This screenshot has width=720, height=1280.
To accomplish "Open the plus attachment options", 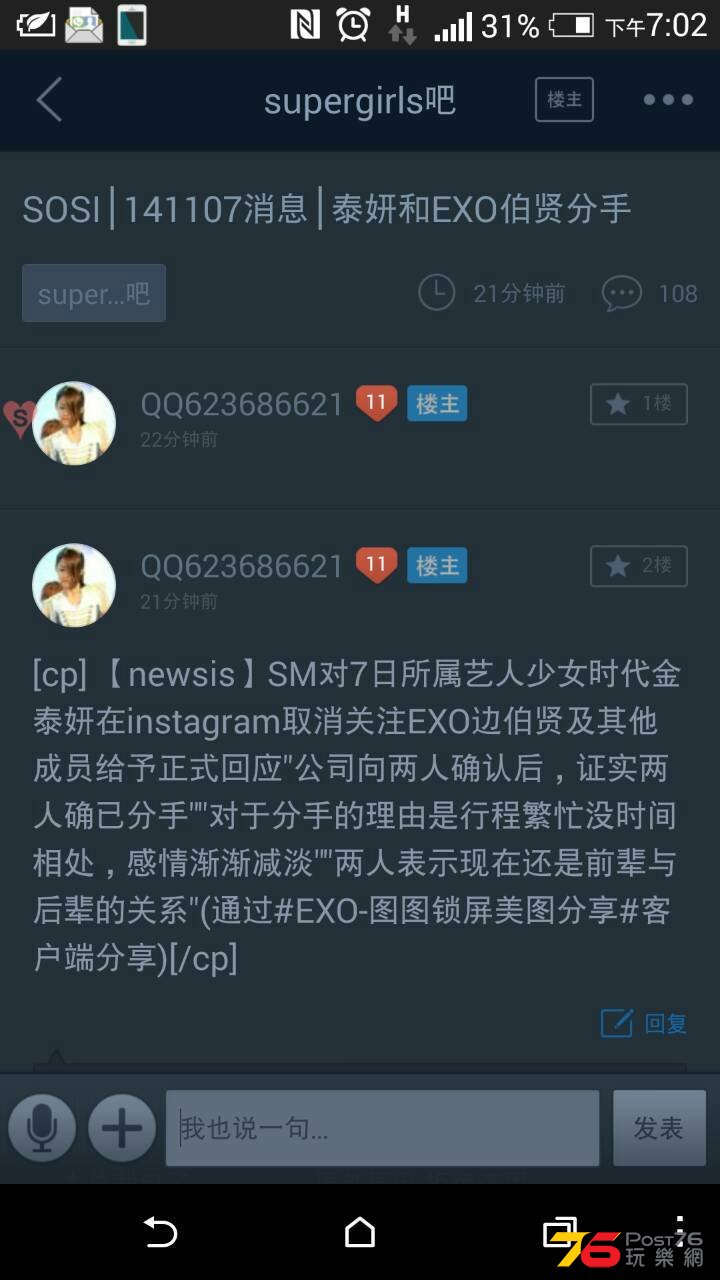I will pos(122,1128).
